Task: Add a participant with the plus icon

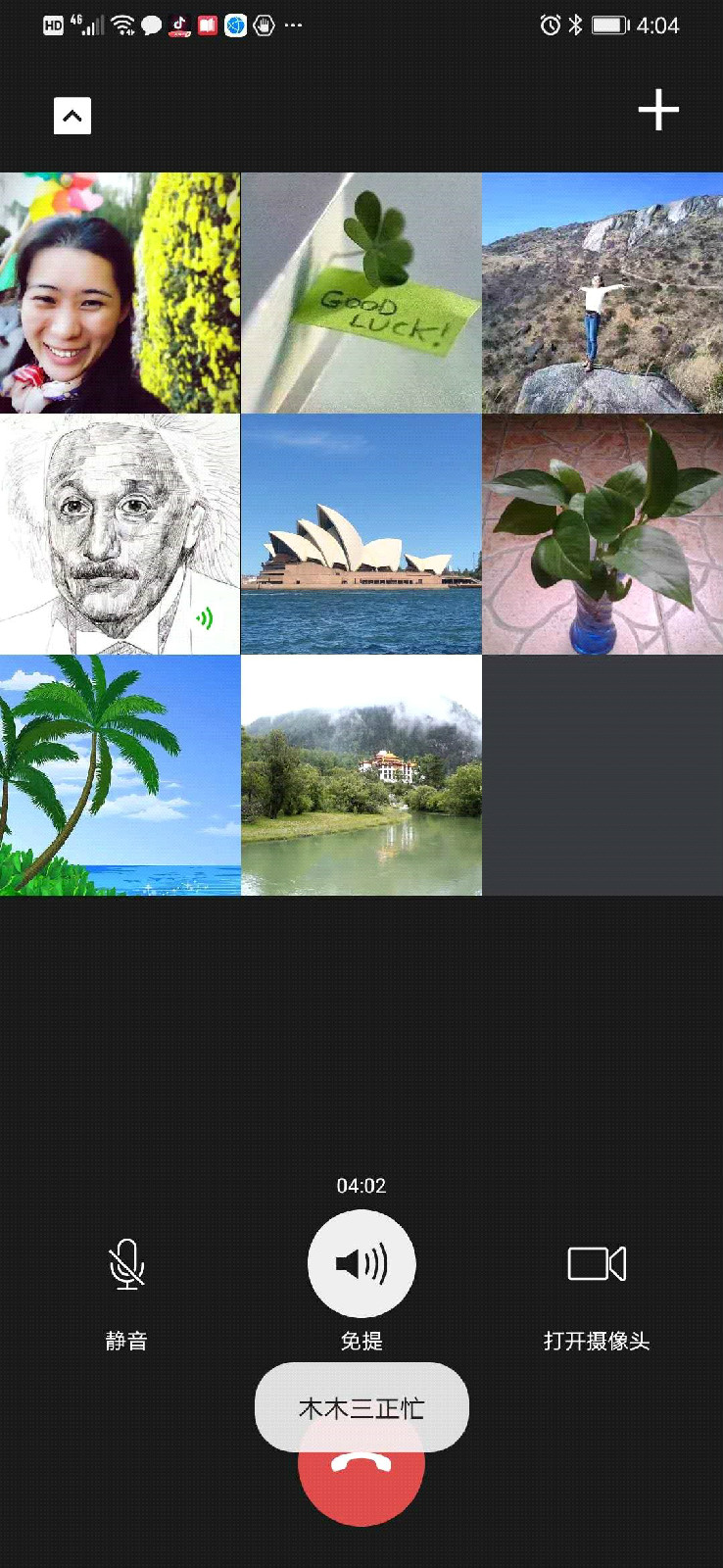Action: 658,110
